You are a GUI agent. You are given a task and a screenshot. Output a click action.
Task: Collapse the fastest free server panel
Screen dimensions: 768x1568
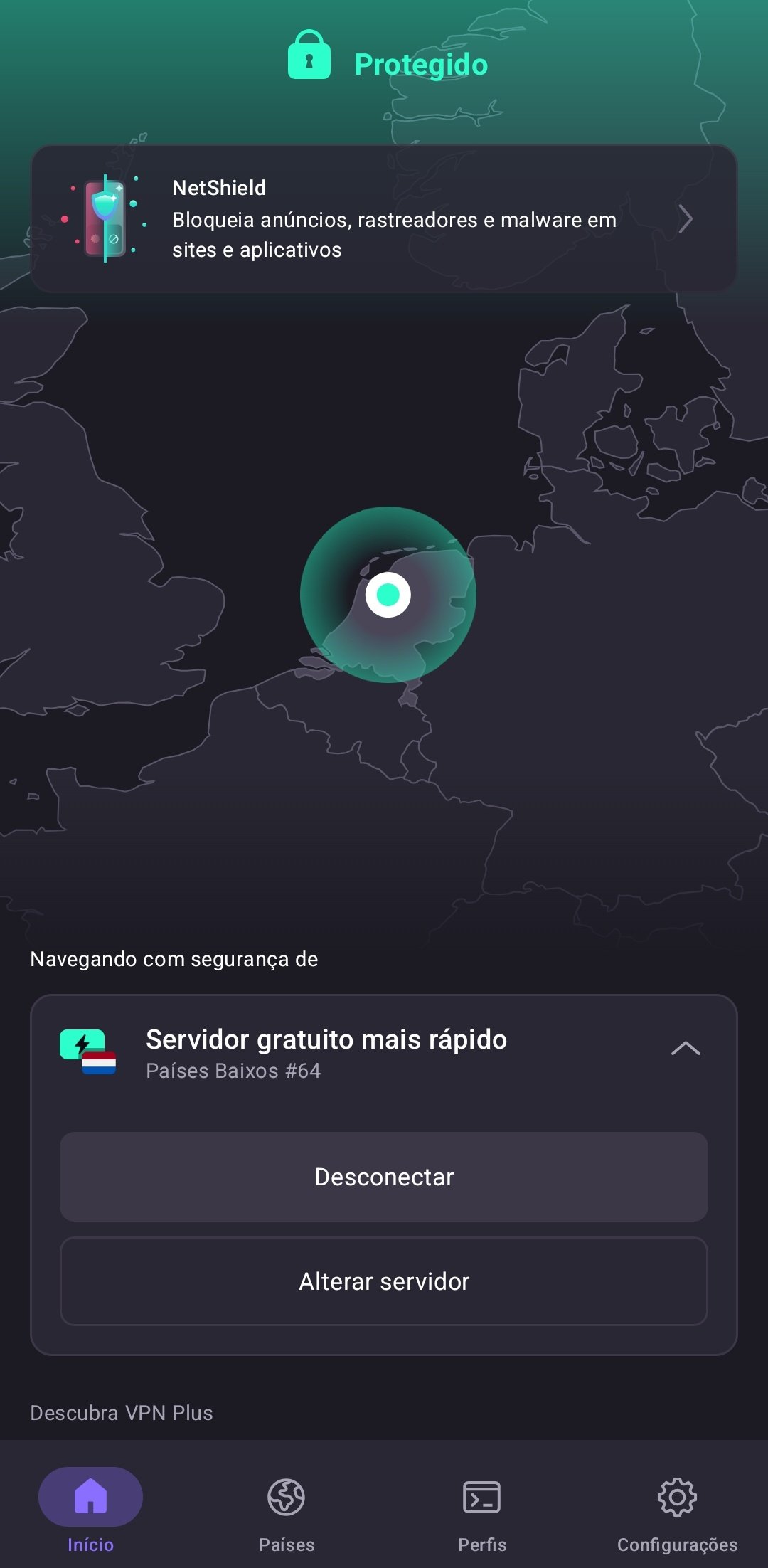coord(686,1048)
